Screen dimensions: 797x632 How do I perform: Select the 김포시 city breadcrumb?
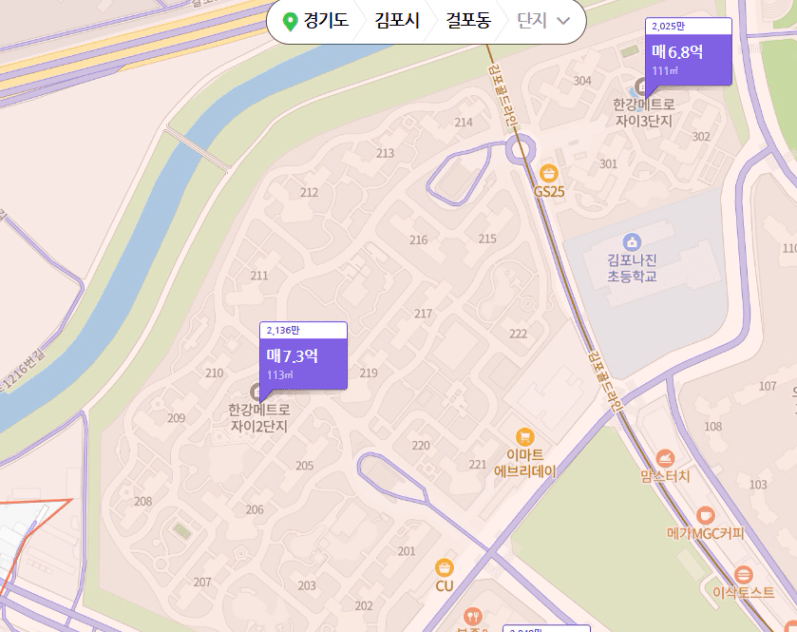pyautogui.click(x=397, y=21)
